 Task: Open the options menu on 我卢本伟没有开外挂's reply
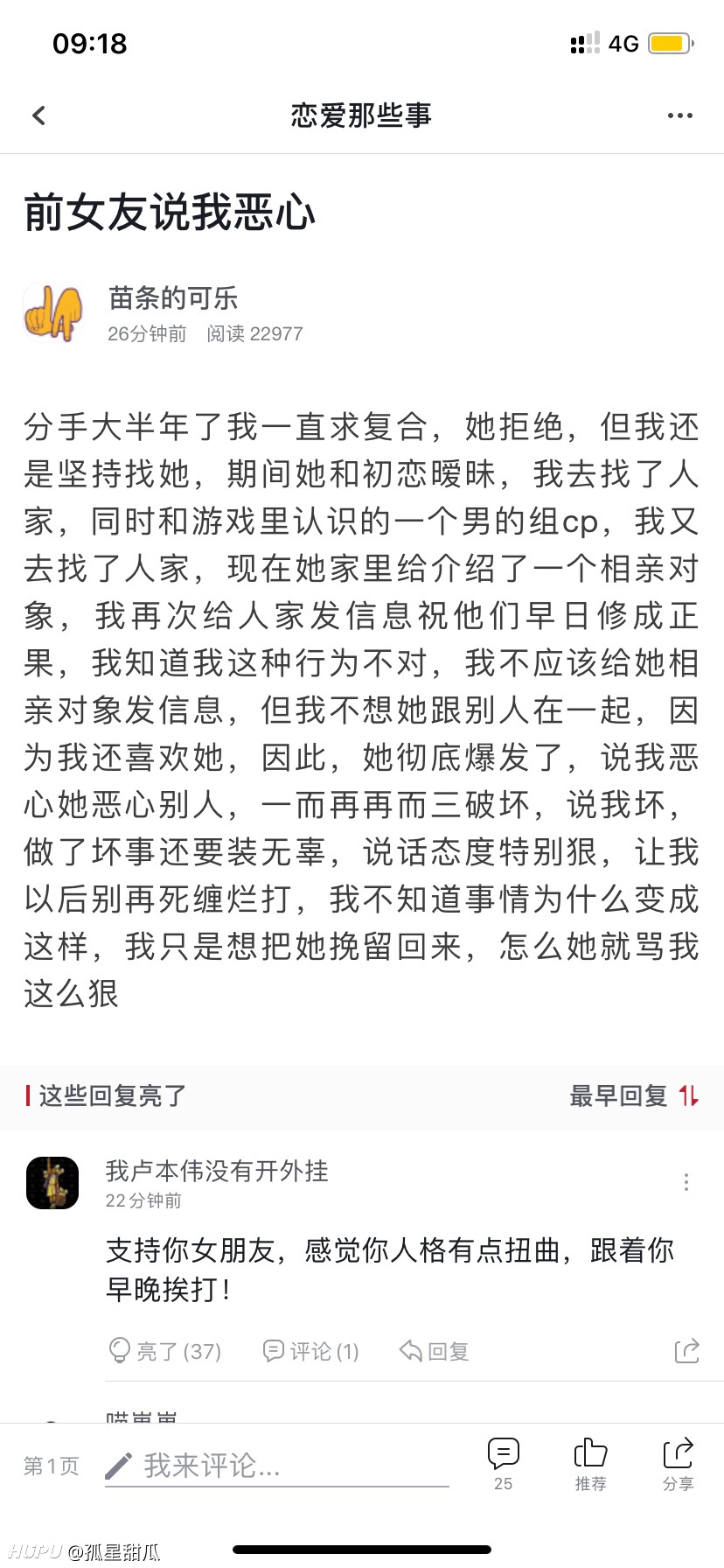pyautogui.click(x=686, y=1182)
